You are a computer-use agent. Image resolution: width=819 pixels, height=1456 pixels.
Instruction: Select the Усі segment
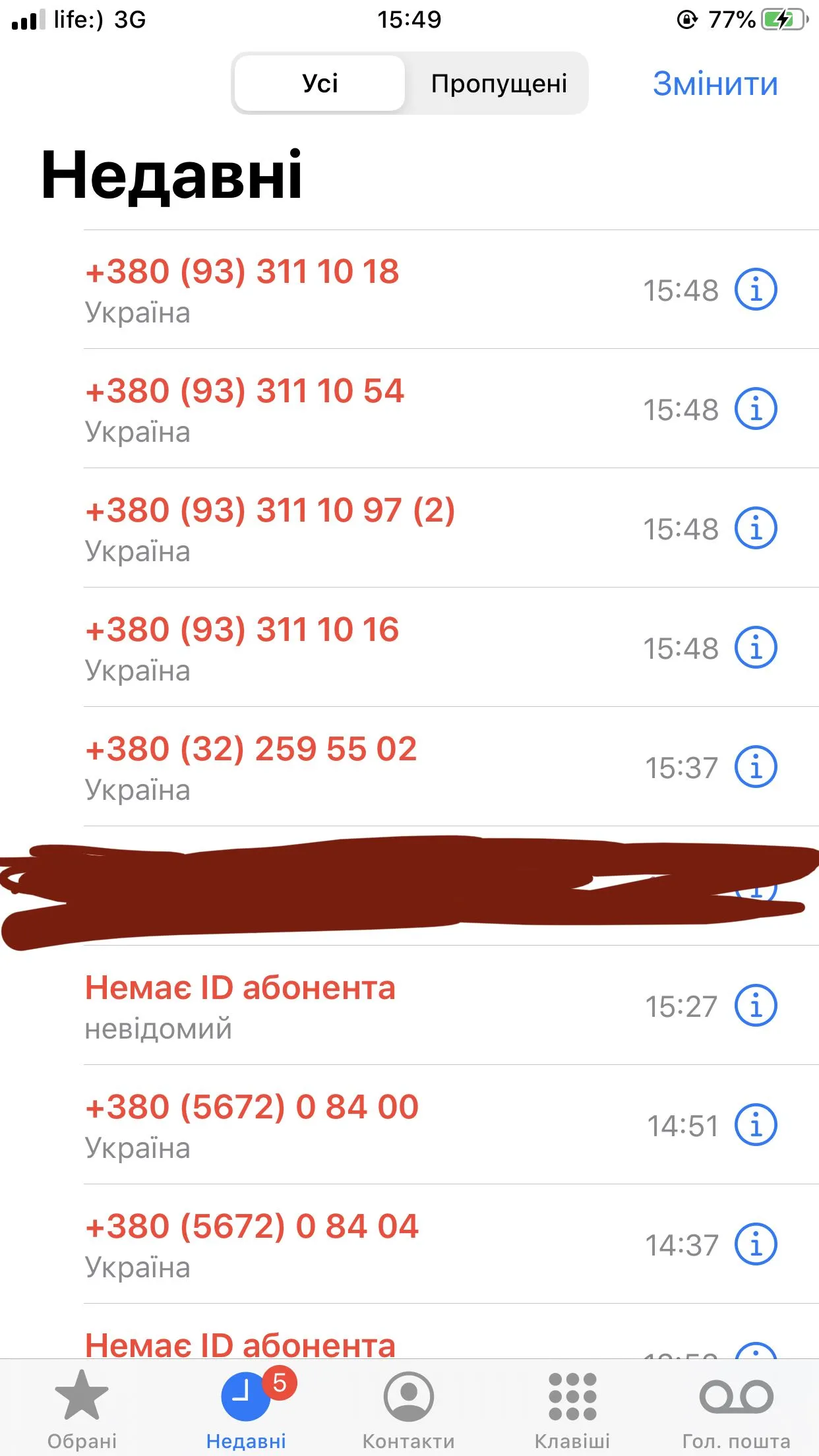(x=320, y=84)
